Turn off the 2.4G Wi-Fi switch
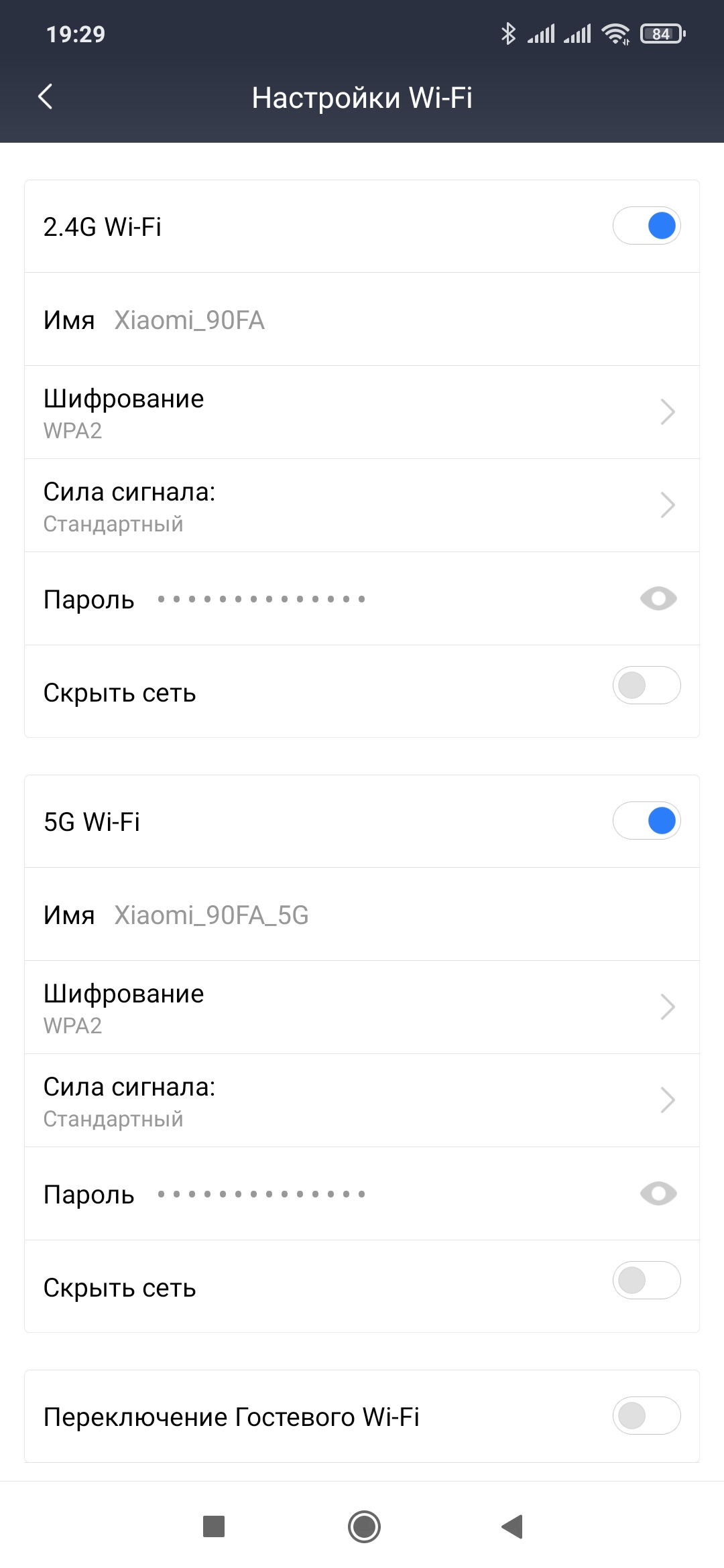 646,226
